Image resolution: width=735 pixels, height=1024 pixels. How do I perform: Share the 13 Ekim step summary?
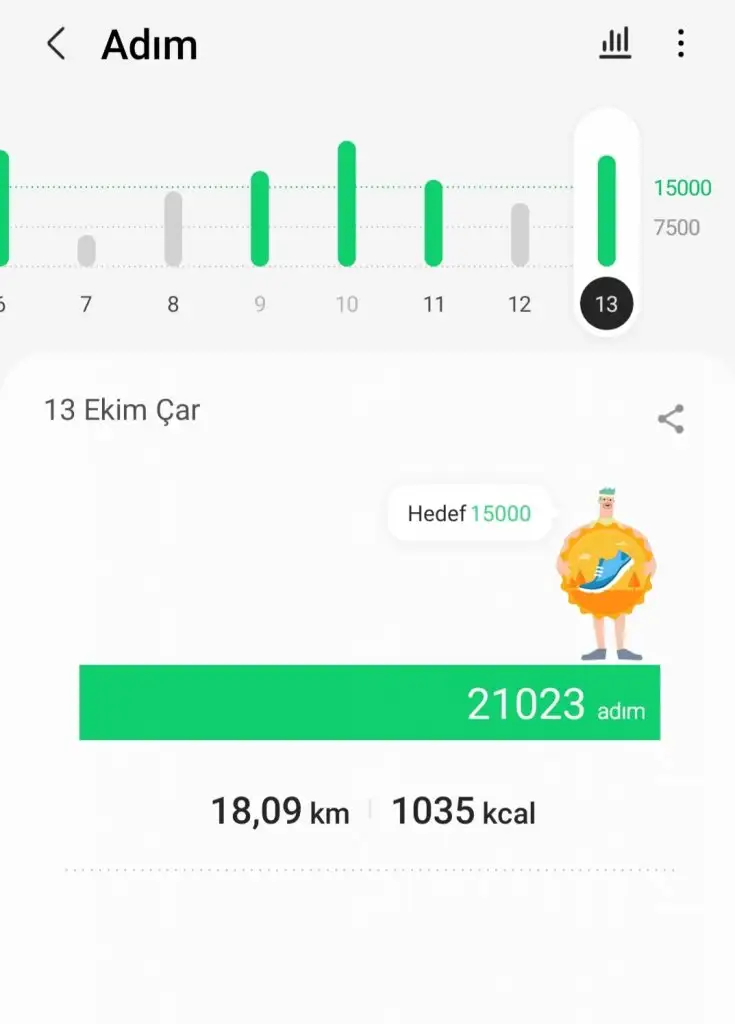[x=670, y=419]
